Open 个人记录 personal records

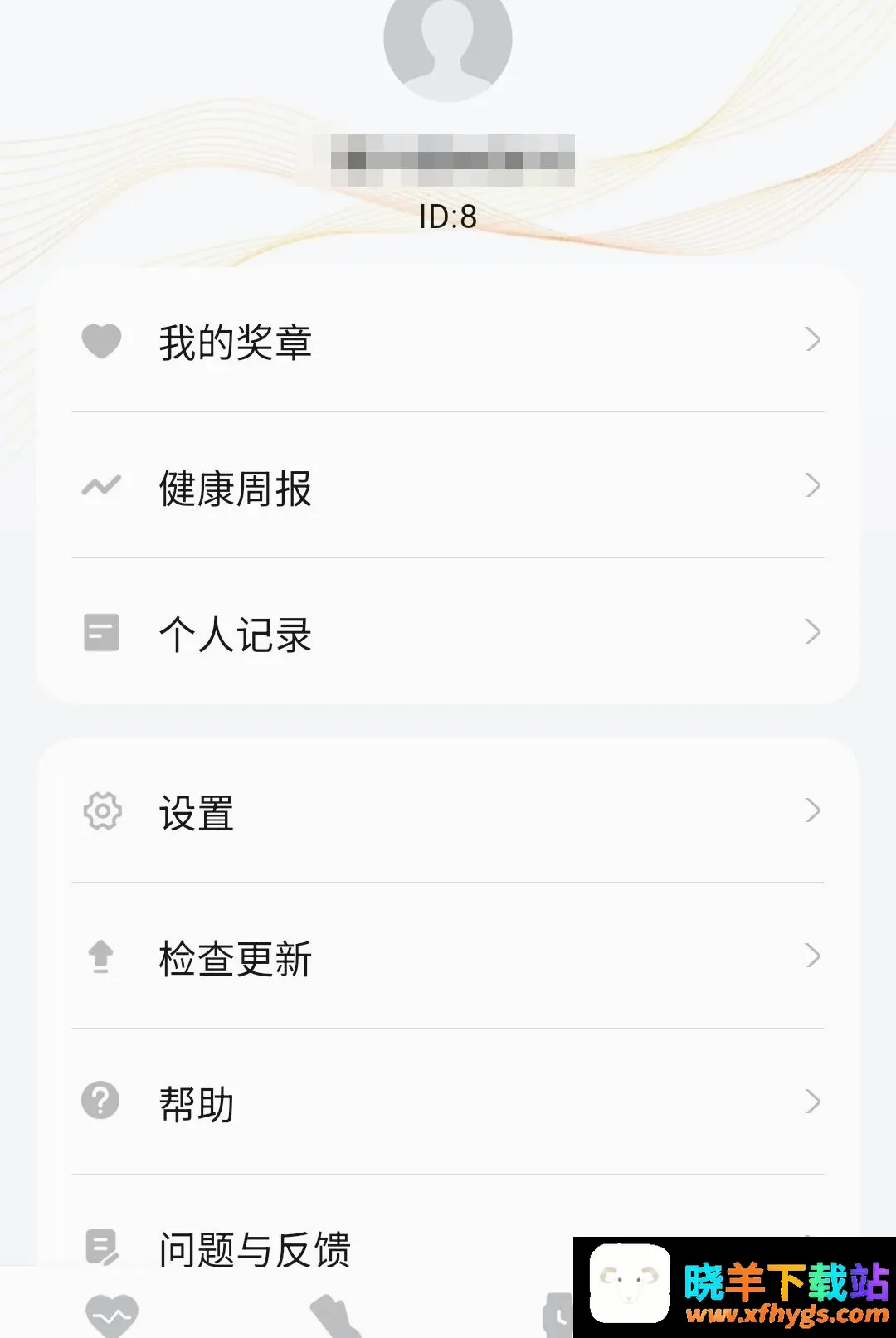[448, 632]
